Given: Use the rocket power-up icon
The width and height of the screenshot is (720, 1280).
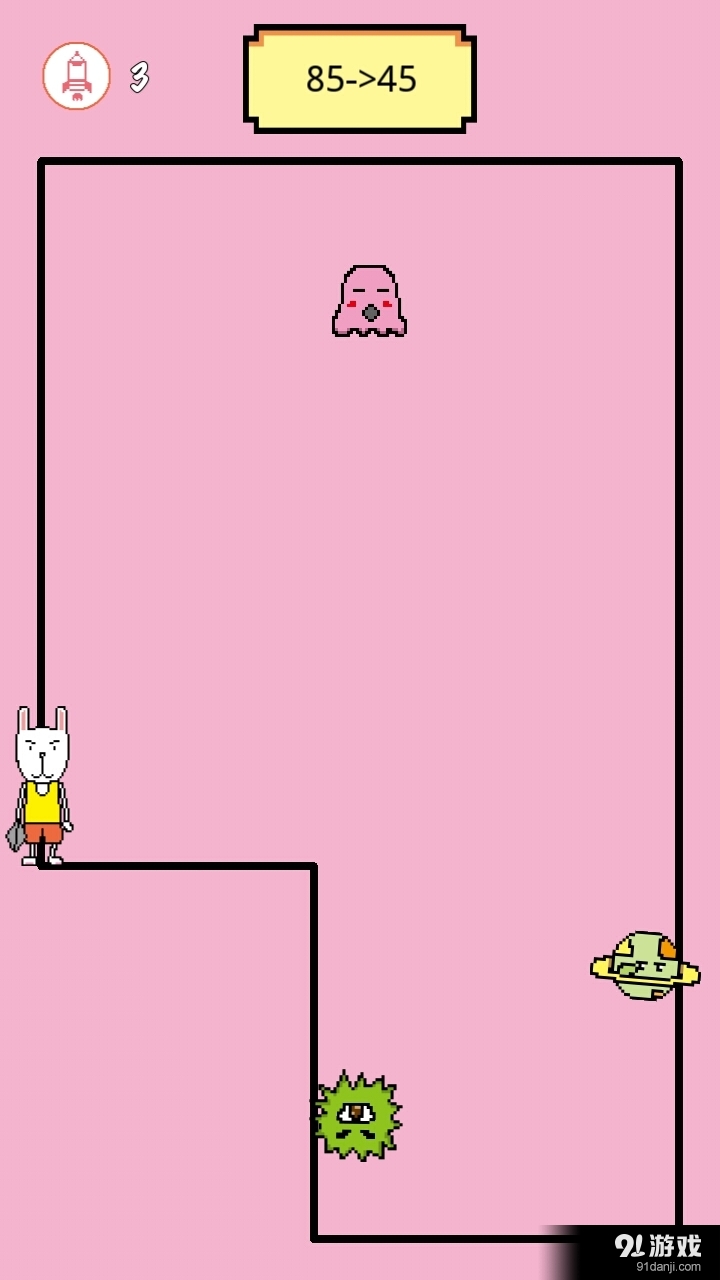Looking at the screenshot, I should tap(76, 76).
